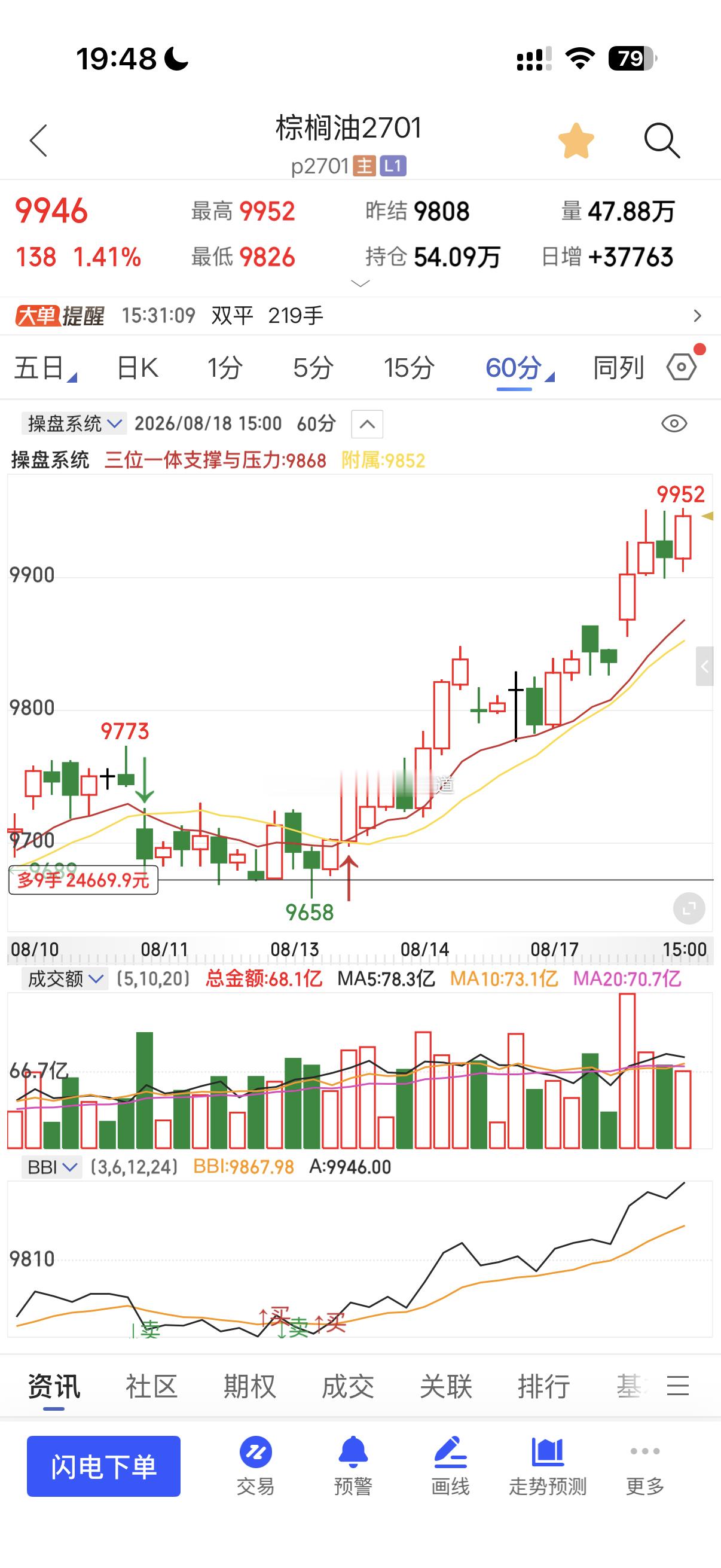Viewport: 721px width, 1568px height.
Task: Open chart settings hexagon icon
Action: coord(682,367)
